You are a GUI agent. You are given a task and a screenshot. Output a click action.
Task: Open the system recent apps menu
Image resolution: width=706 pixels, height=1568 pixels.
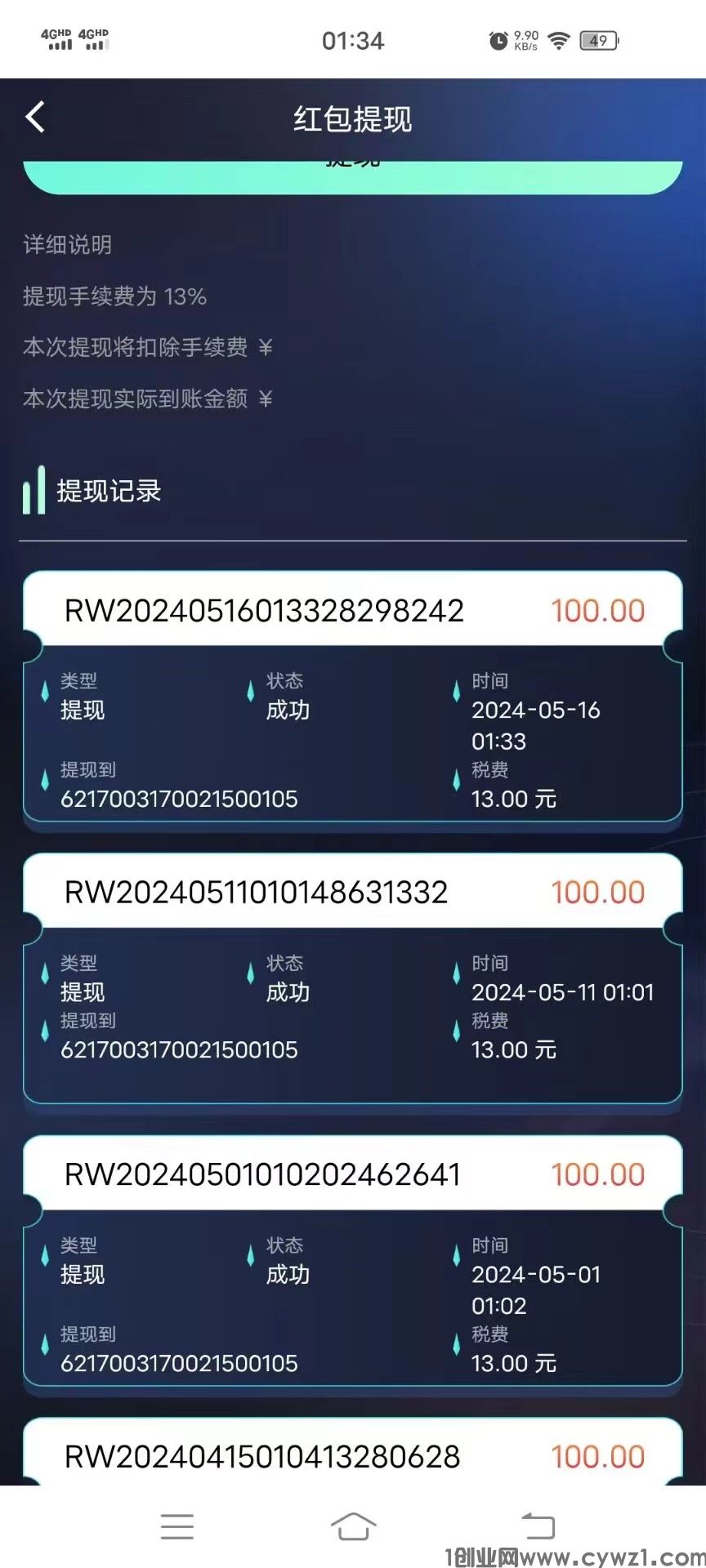[177, 1526]
